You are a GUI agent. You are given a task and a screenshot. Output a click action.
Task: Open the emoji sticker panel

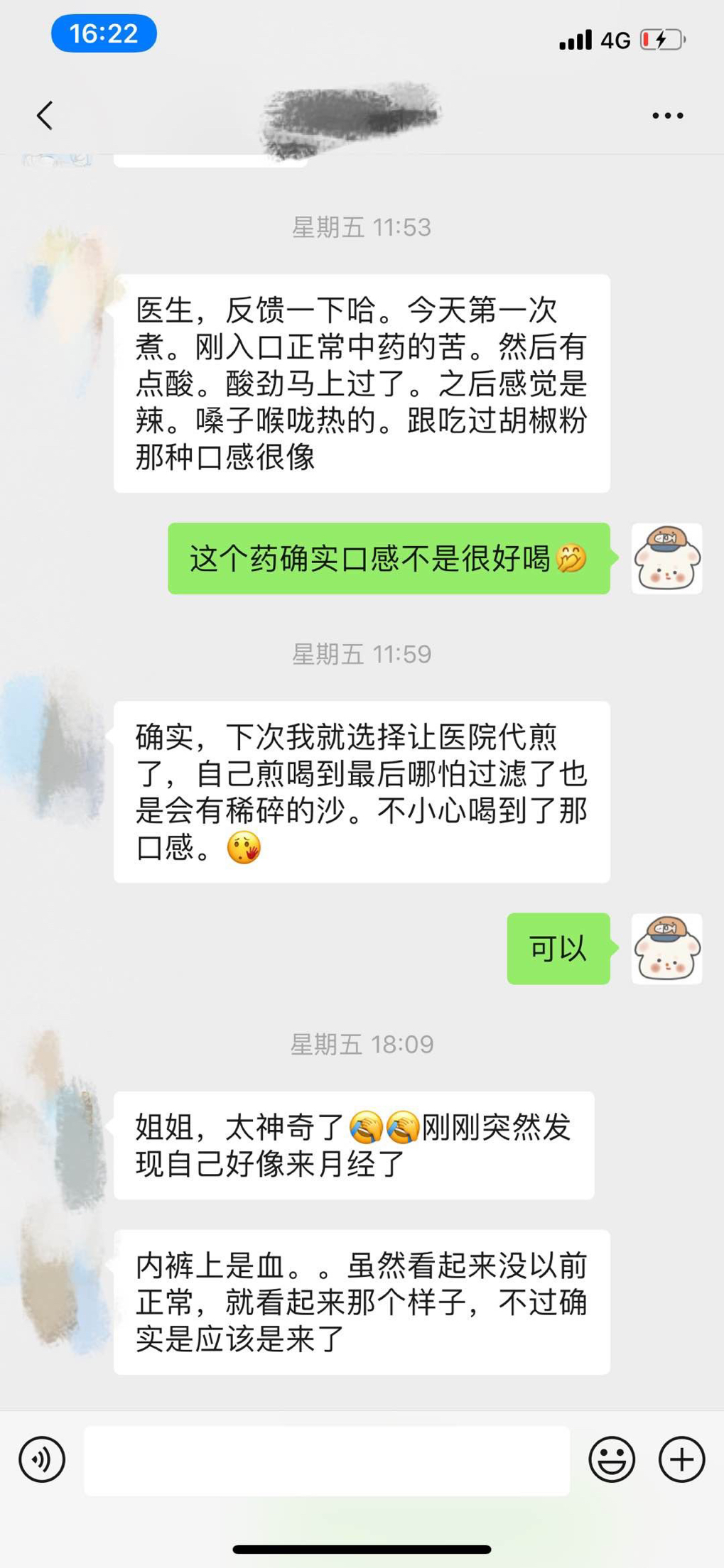point(611,1459)
